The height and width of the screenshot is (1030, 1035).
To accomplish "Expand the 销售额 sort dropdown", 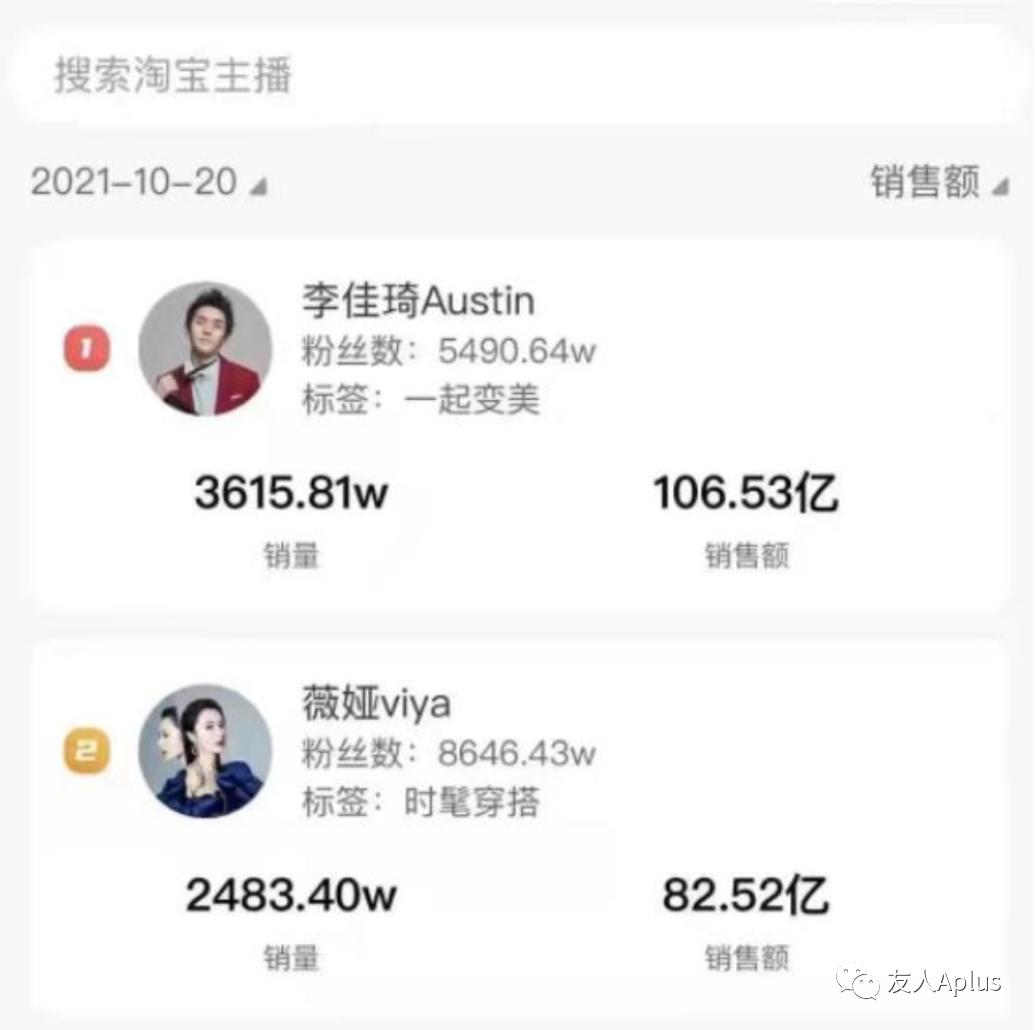I will (937, 183).
